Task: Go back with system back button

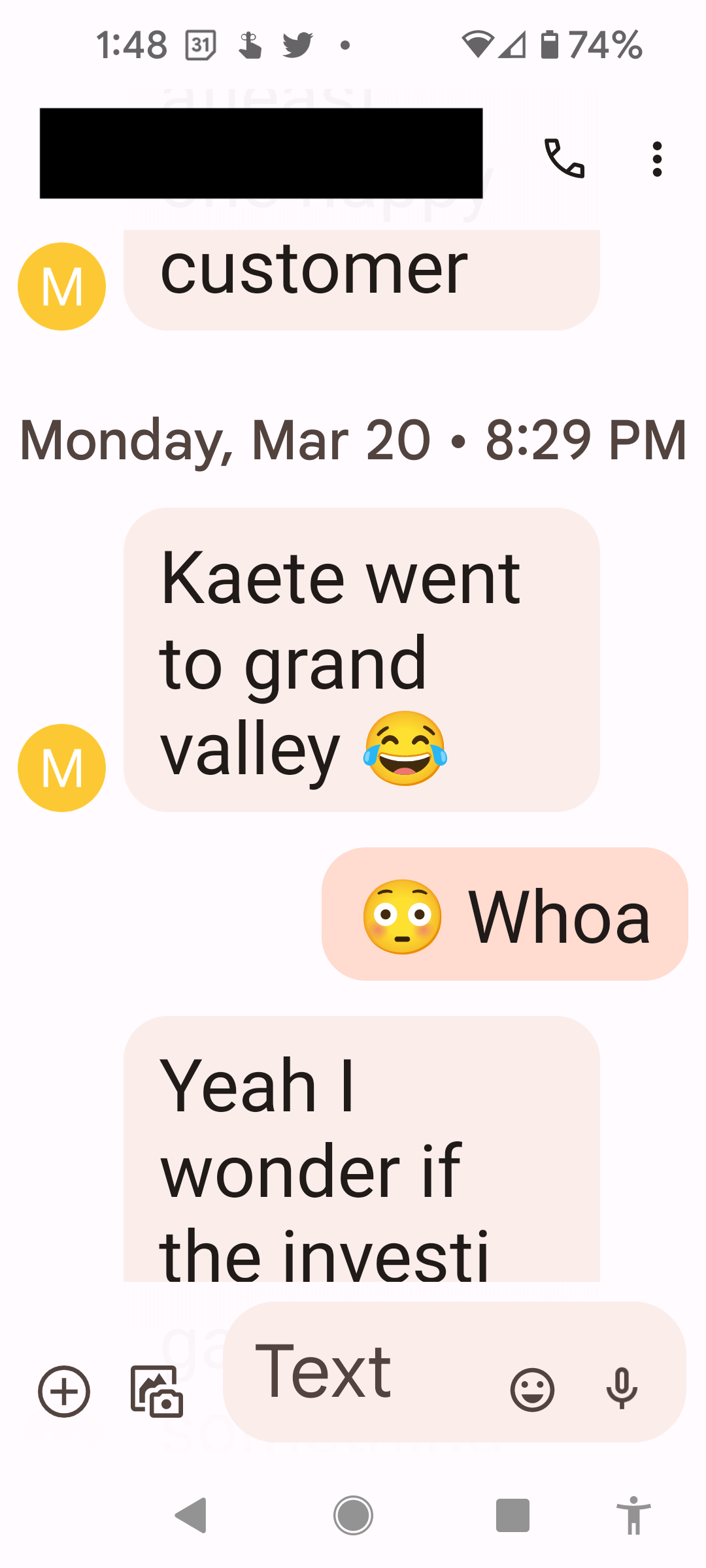Action: 191,1515
